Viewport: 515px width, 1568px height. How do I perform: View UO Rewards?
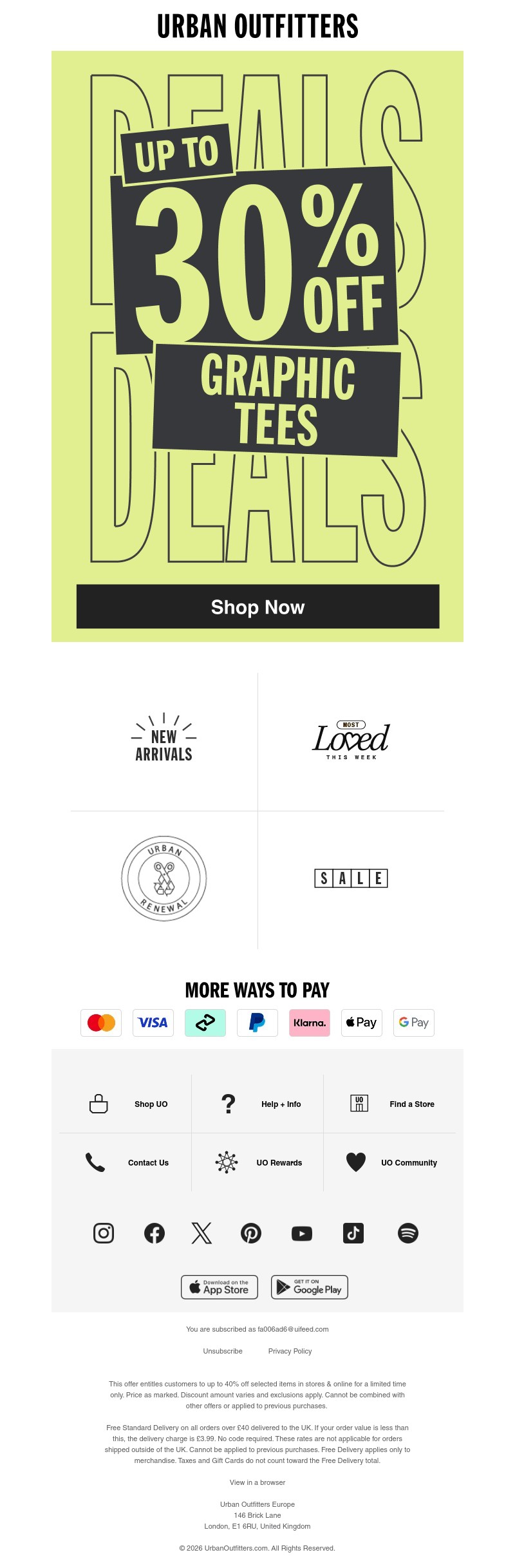(x=279, y=1162)
